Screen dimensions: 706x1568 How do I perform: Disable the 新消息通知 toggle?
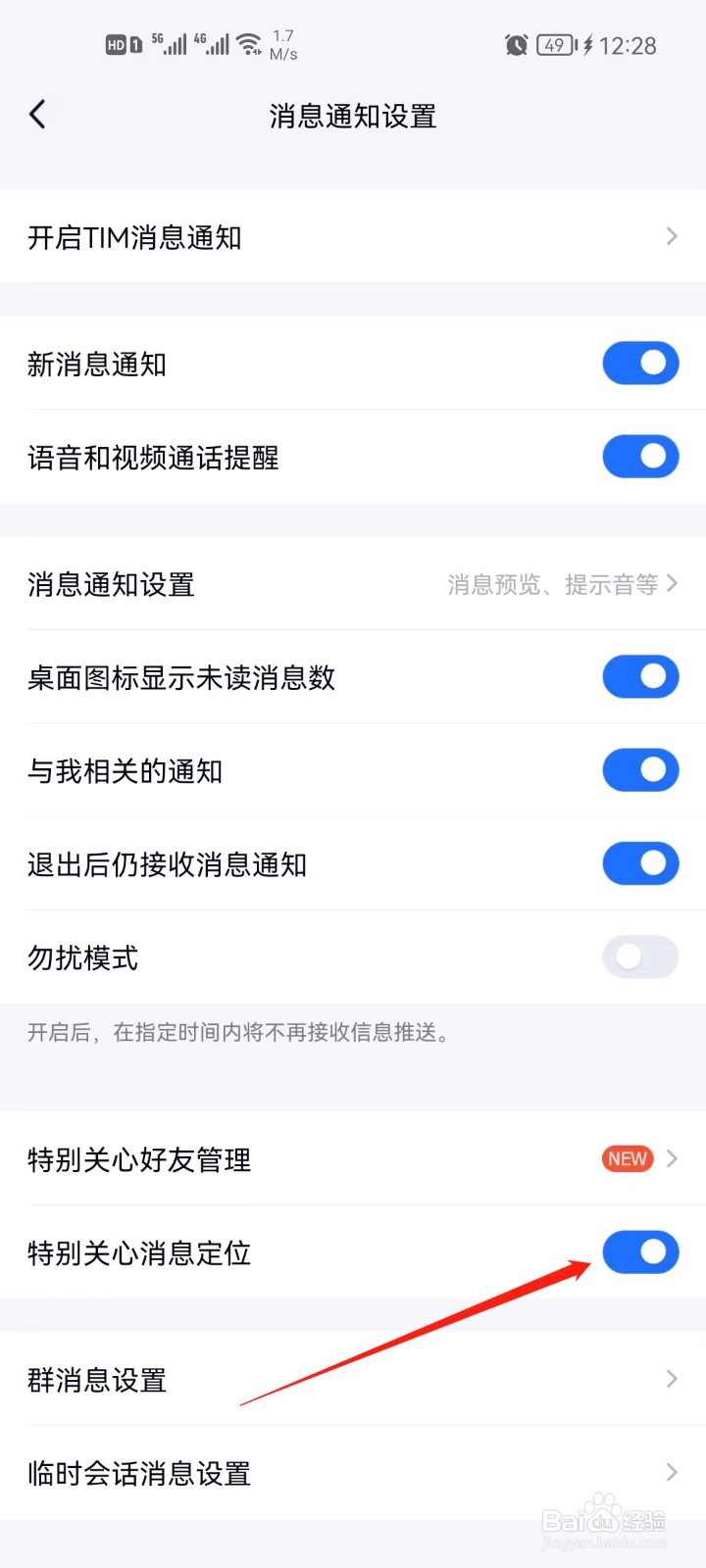click(x=640, y=363)
